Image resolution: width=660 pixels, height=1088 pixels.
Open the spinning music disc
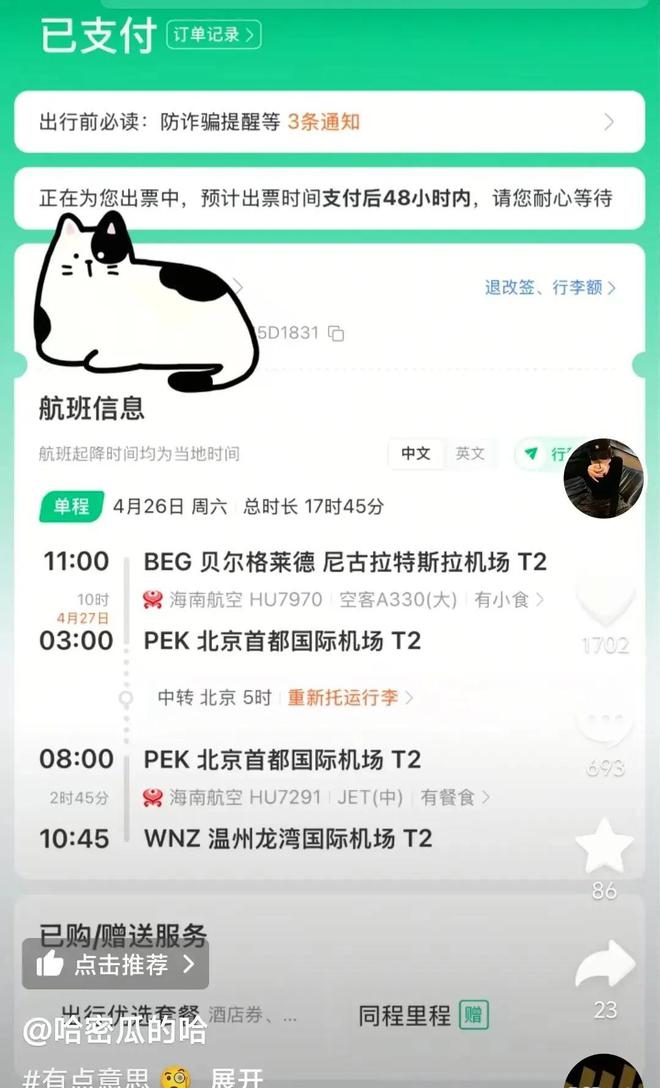[604, 1075]
